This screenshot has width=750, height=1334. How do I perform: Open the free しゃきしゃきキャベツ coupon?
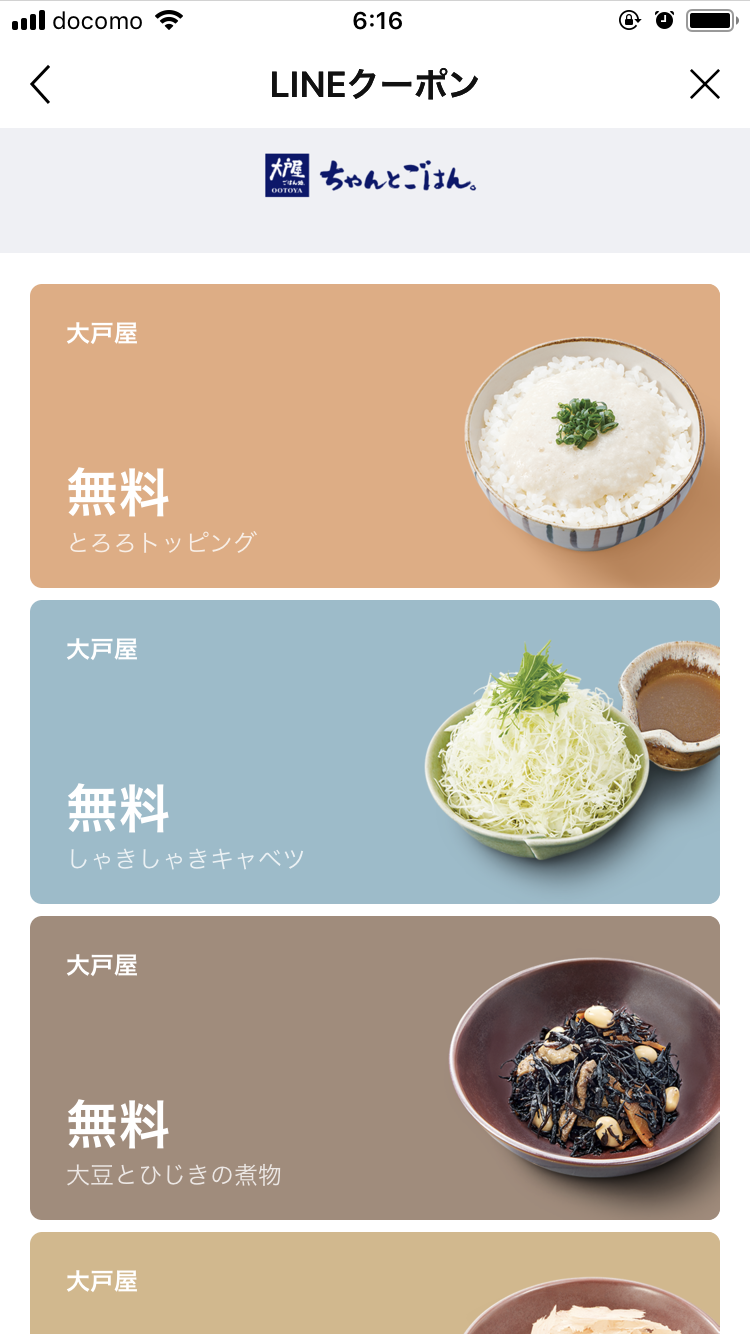coord(375,752)
